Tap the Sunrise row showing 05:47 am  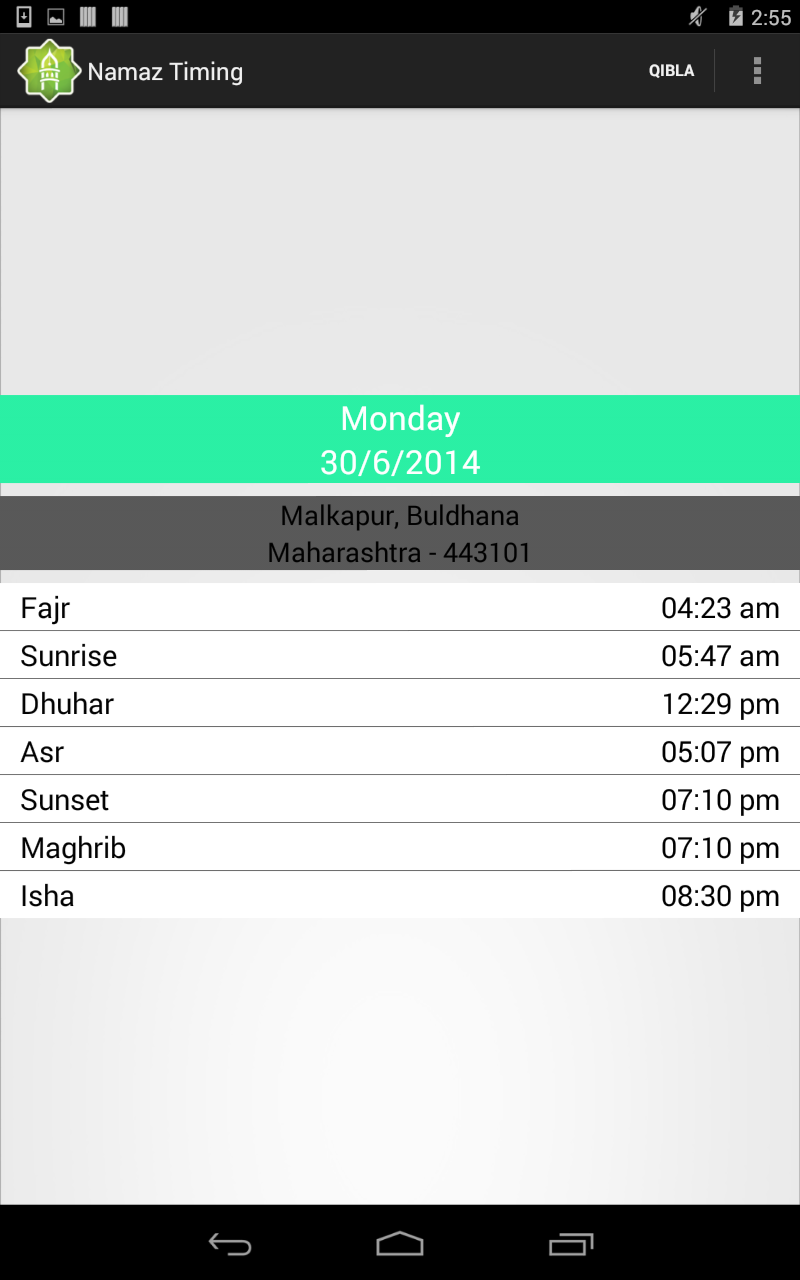point(400,655)
